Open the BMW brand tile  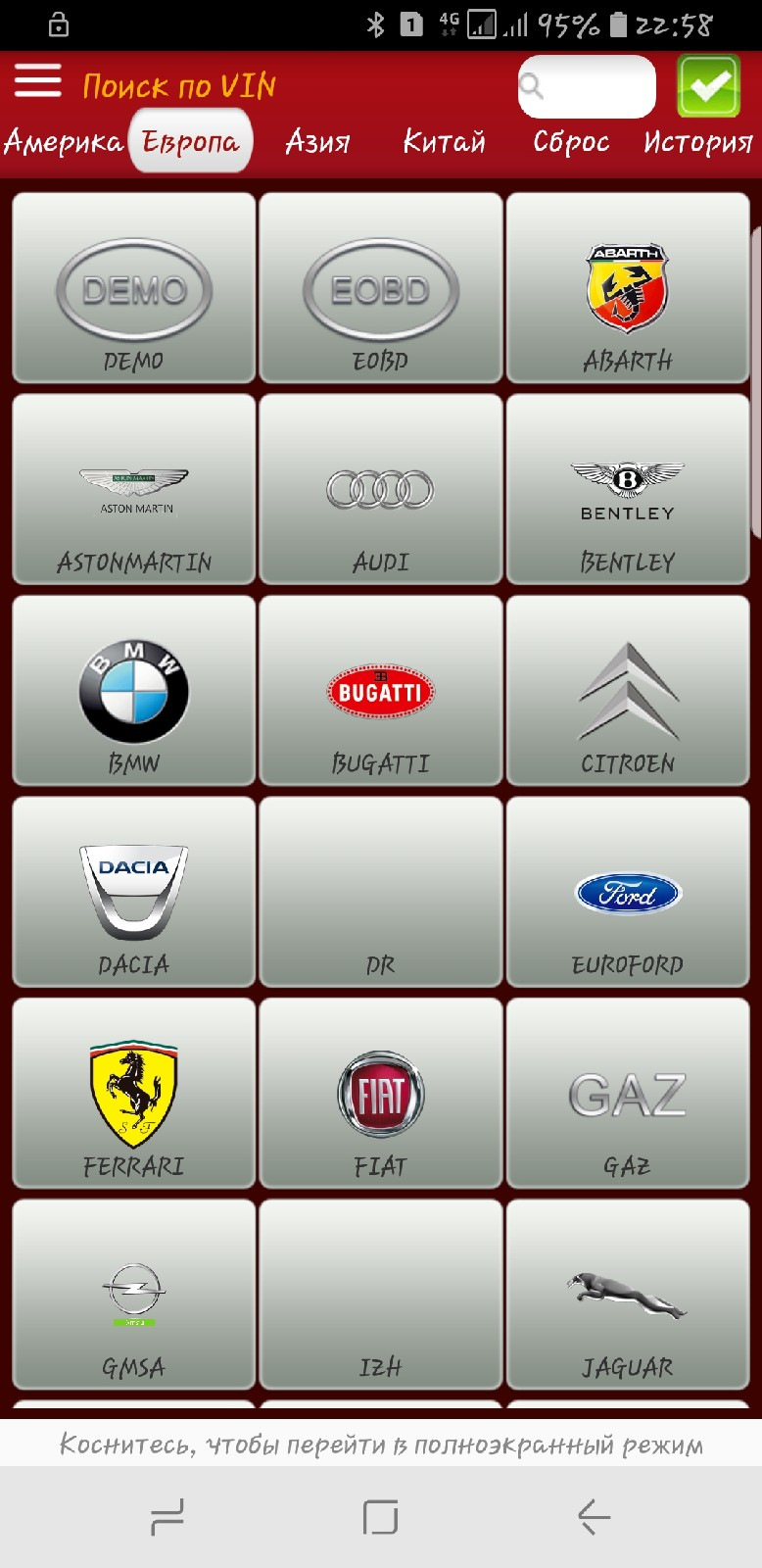pos(134,690)
